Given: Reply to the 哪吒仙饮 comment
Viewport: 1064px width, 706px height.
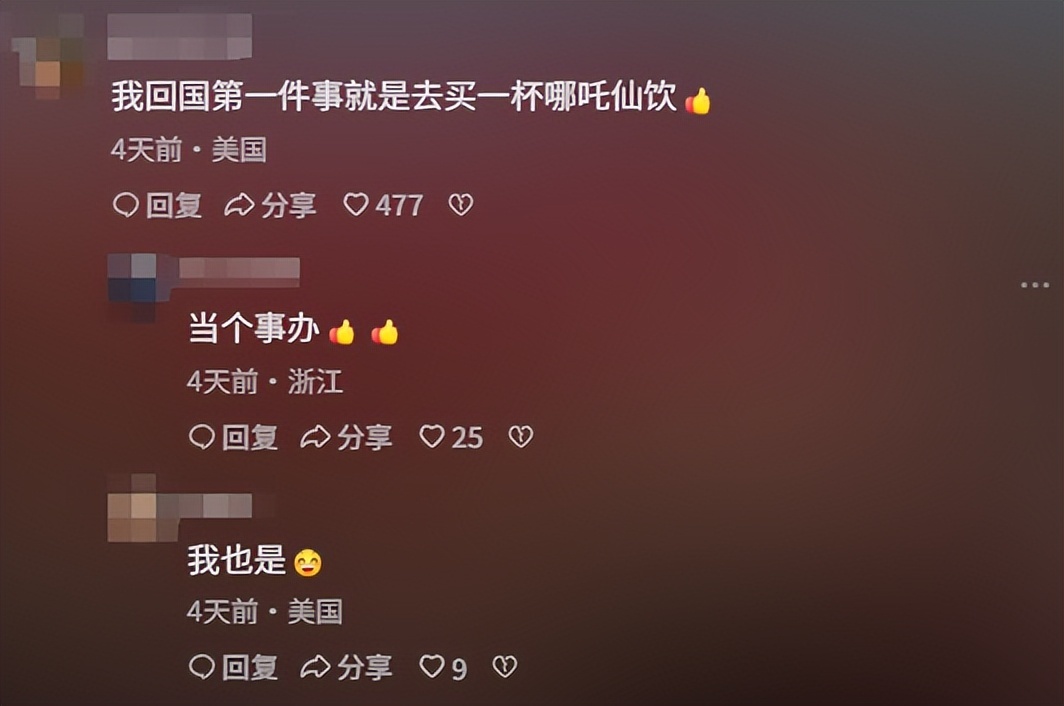Looking at the screenshot, I should point(157,206).
